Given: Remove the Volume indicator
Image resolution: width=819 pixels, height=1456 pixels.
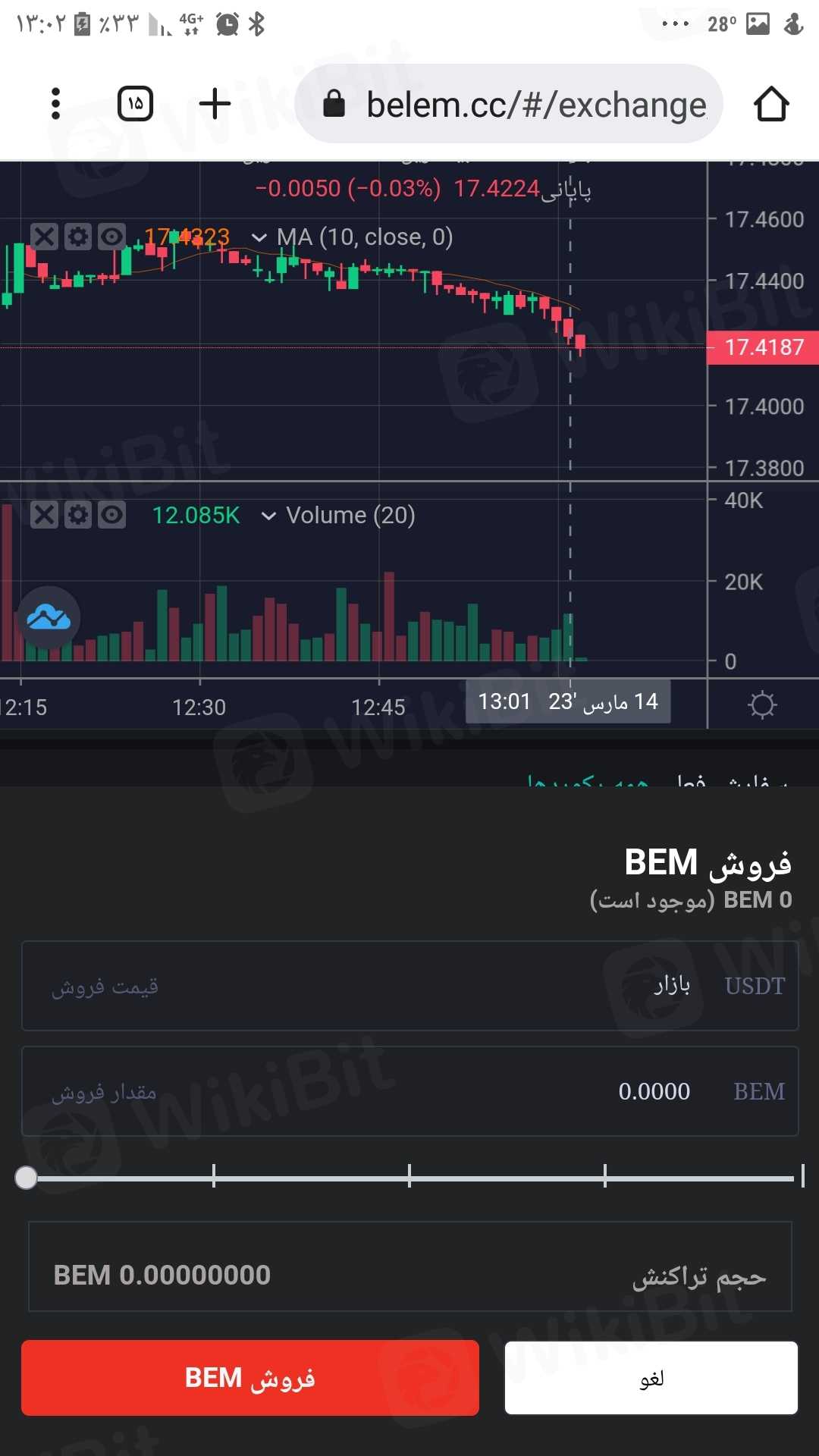Looking at the screenshot, I should coord(44,515).
